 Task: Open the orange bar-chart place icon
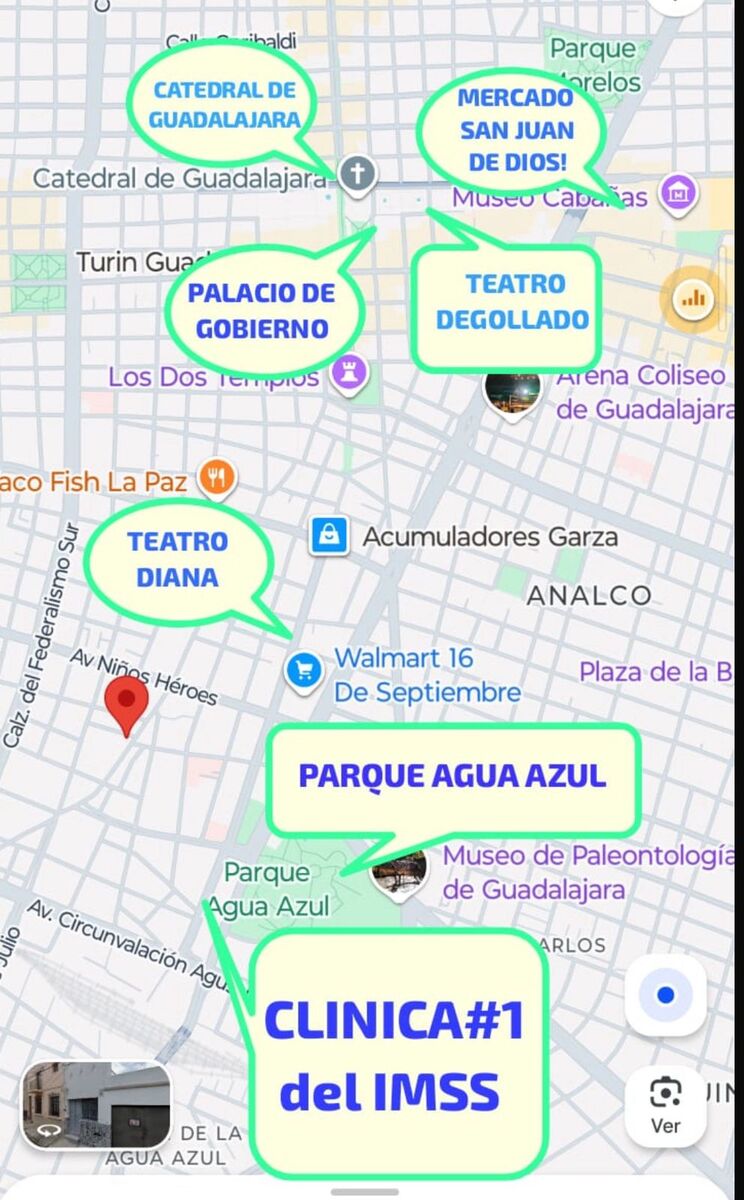click(x=692, y=297)
